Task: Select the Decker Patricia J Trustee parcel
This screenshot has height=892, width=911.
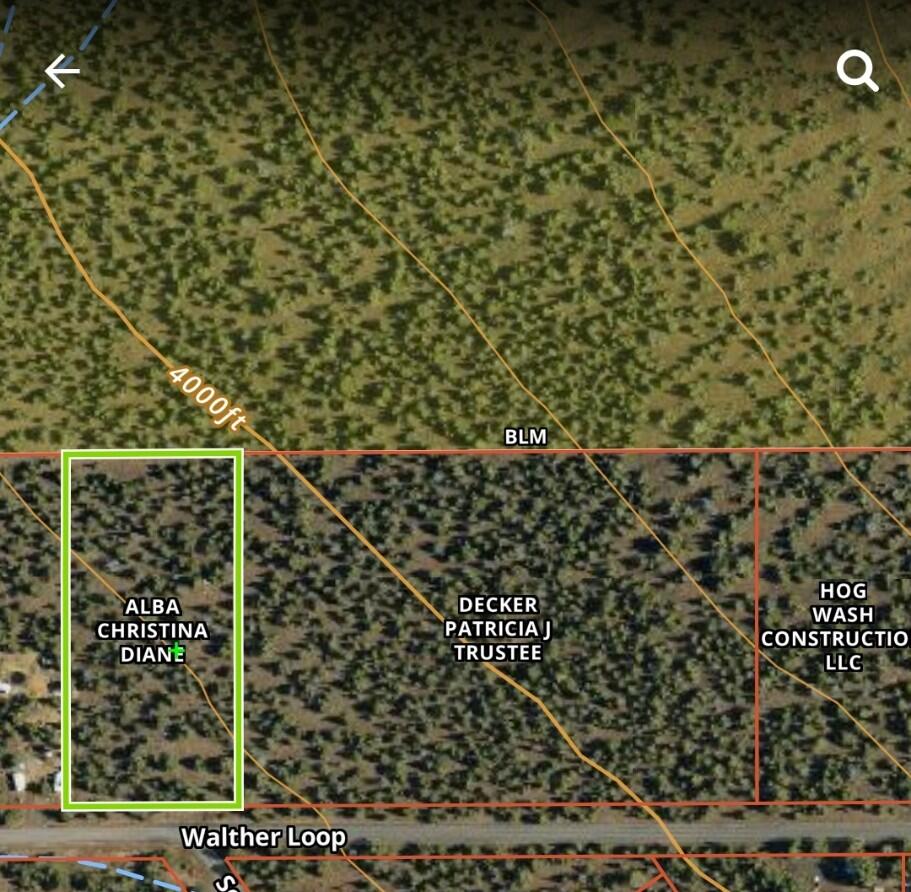Action: pos(497,629)
